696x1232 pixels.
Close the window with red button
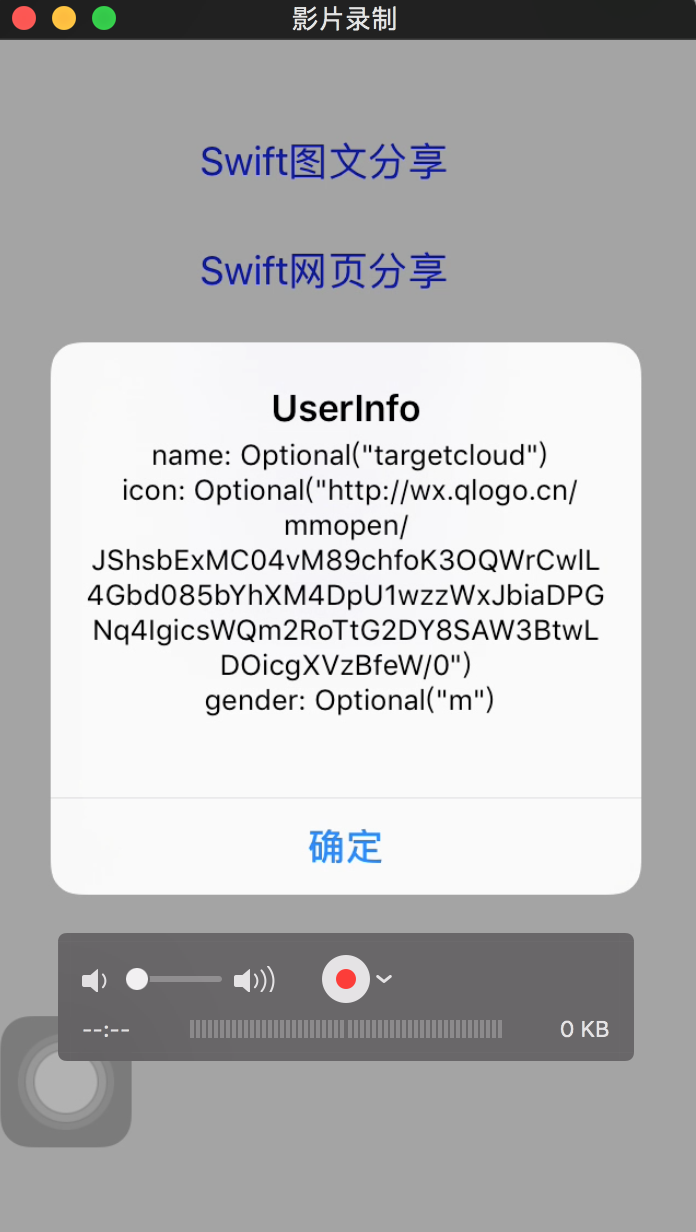click(x=24, y=18)
